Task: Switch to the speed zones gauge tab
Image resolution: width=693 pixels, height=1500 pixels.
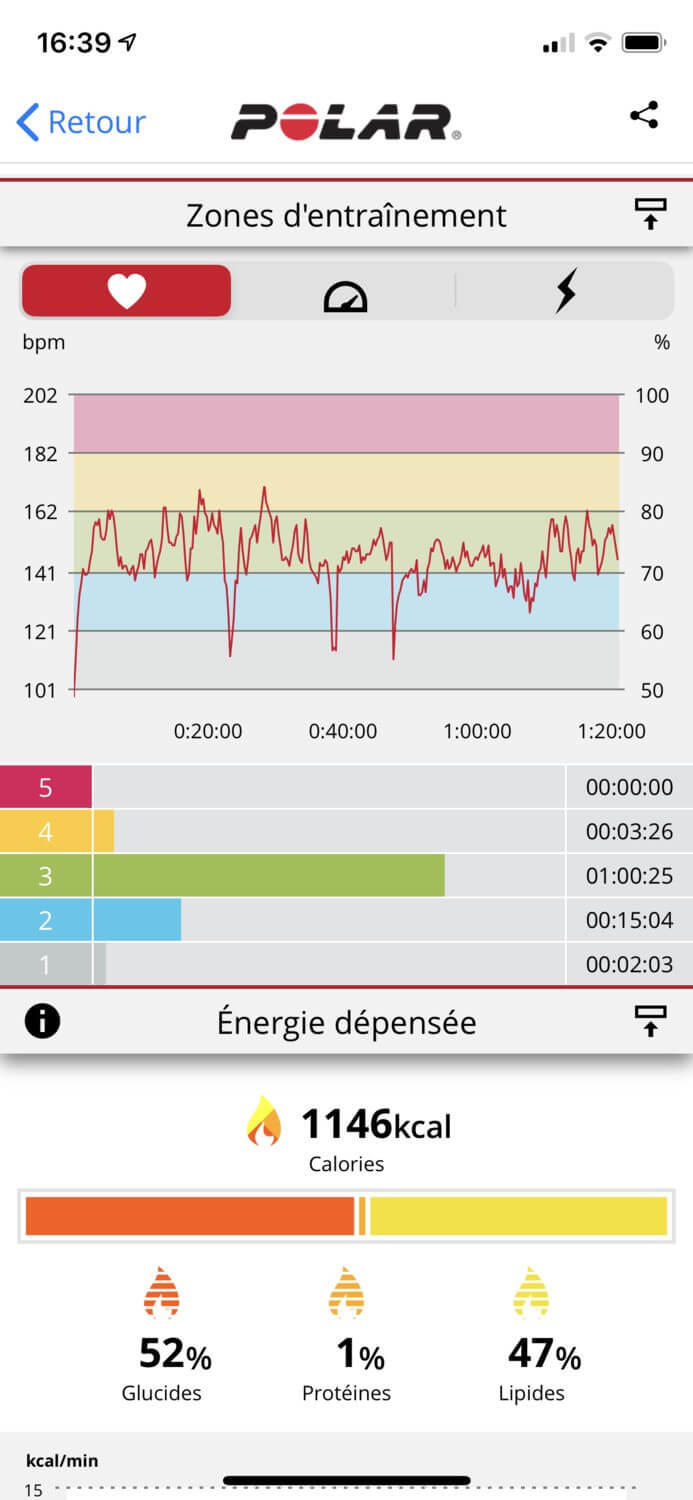Action: (x=345, y=295)
